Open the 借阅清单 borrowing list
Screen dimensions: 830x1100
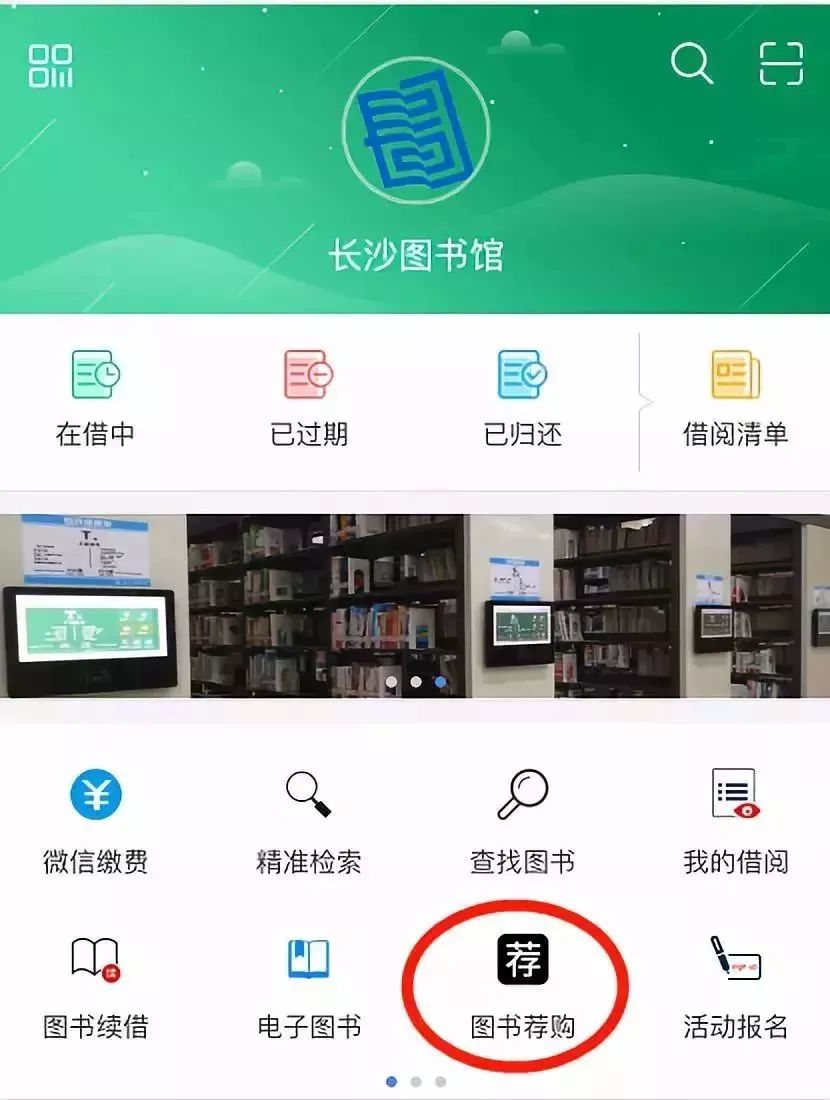(x=734, y=398)
